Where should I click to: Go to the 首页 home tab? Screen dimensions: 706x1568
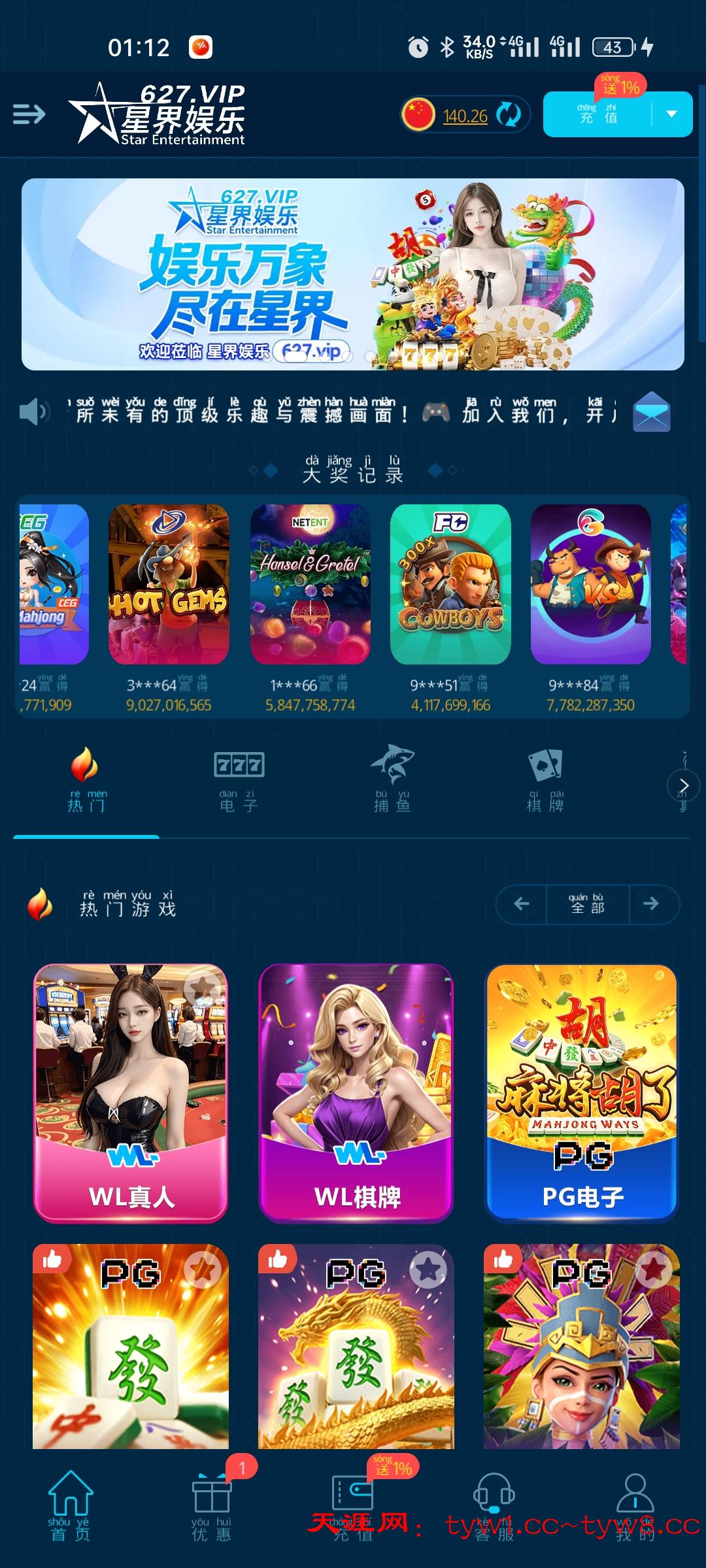[x=70, y=1506]
